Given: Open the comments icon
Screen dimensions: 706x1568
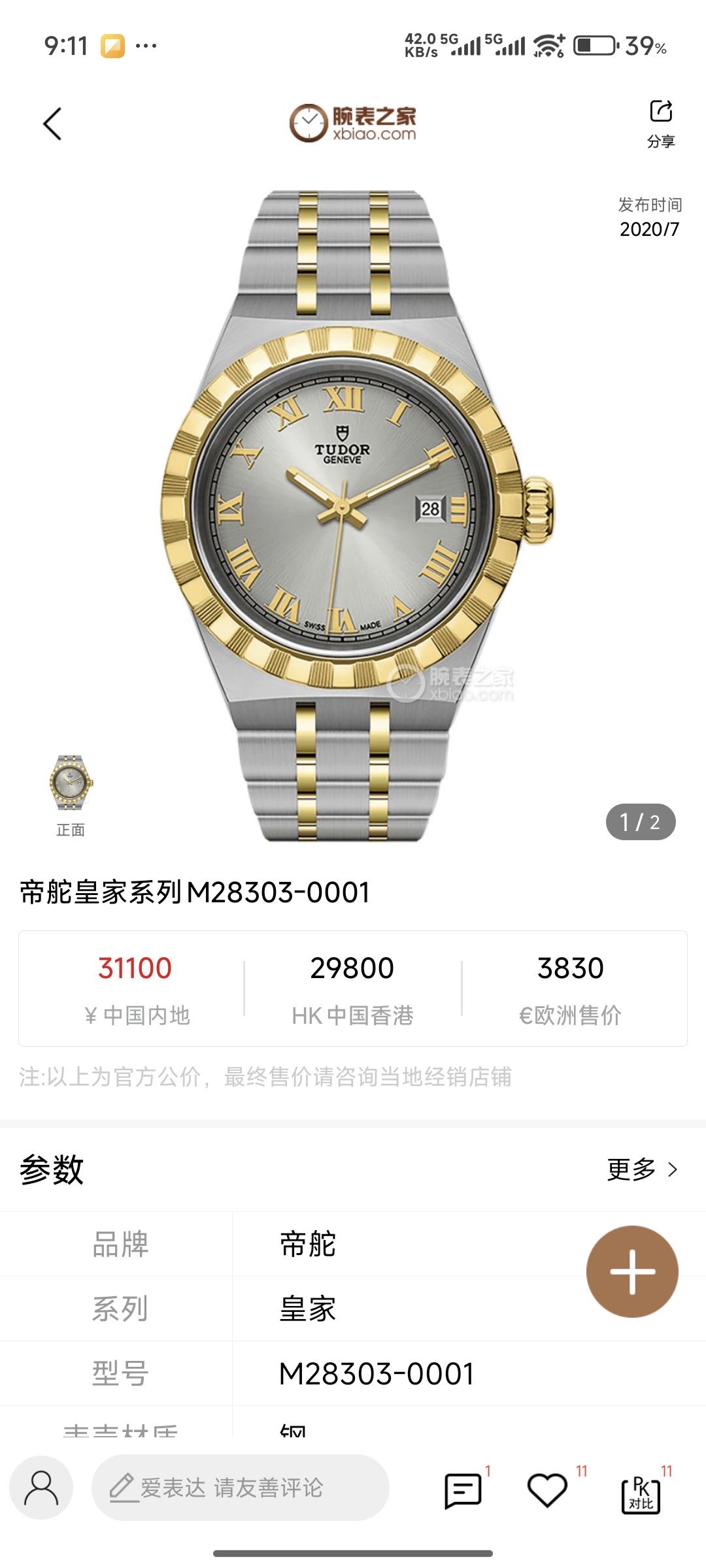Looking at the screenshot, I should pos(463,1490).
